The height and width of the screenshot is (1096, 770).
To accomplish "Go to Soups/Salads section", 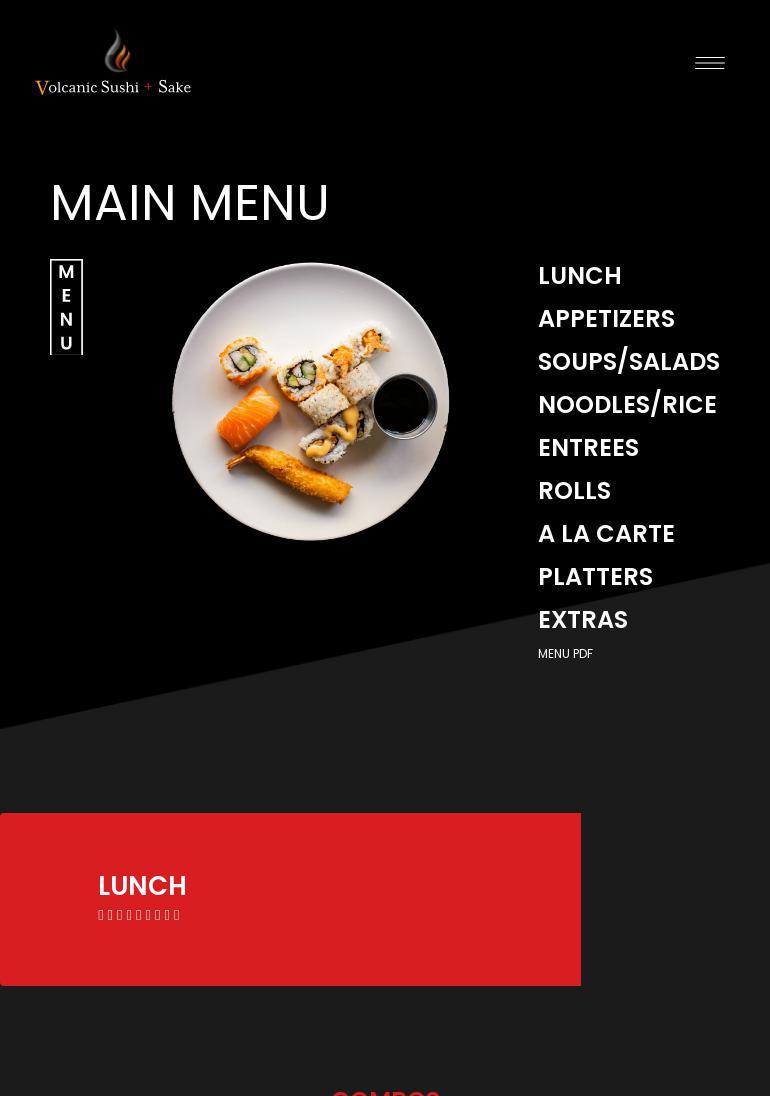I will pyautogui.click(x=628, y=362).
